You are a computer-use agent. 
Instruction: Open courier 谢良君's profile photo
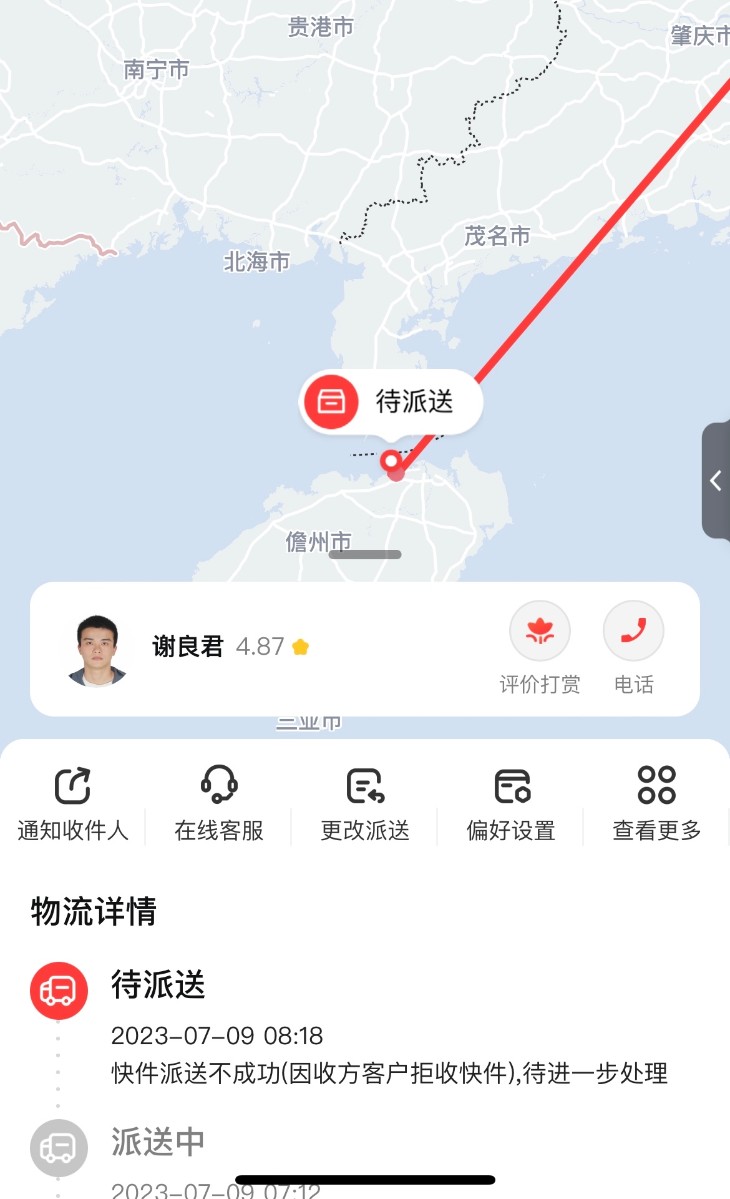pos(97,650)
